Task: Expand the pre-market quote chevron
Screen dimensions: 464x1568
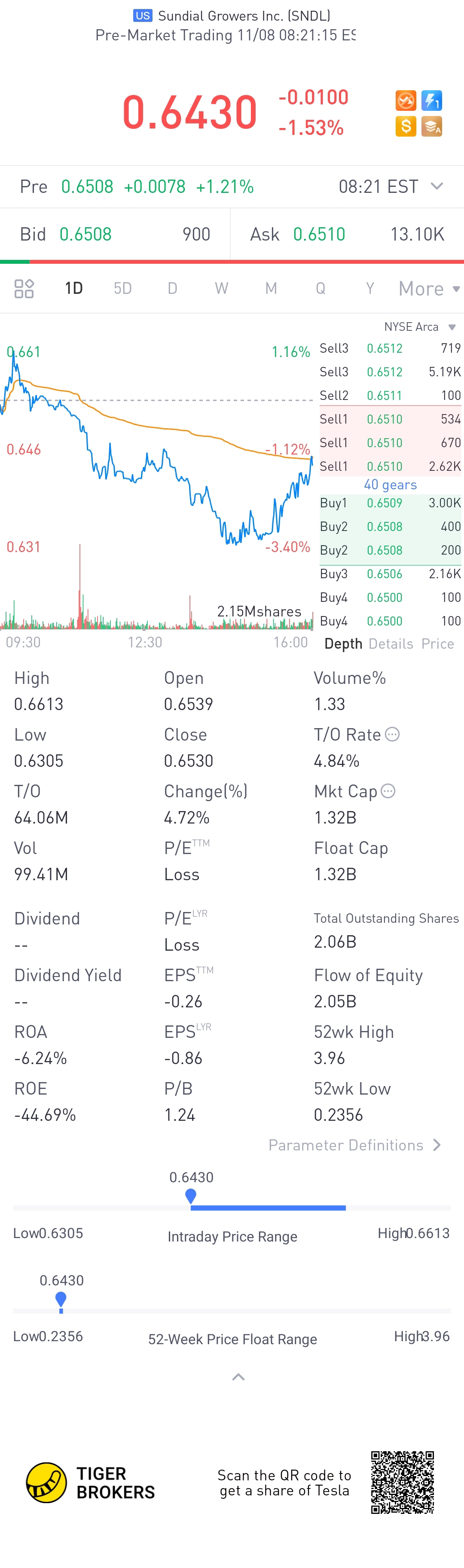Action: tap(437, 186)
